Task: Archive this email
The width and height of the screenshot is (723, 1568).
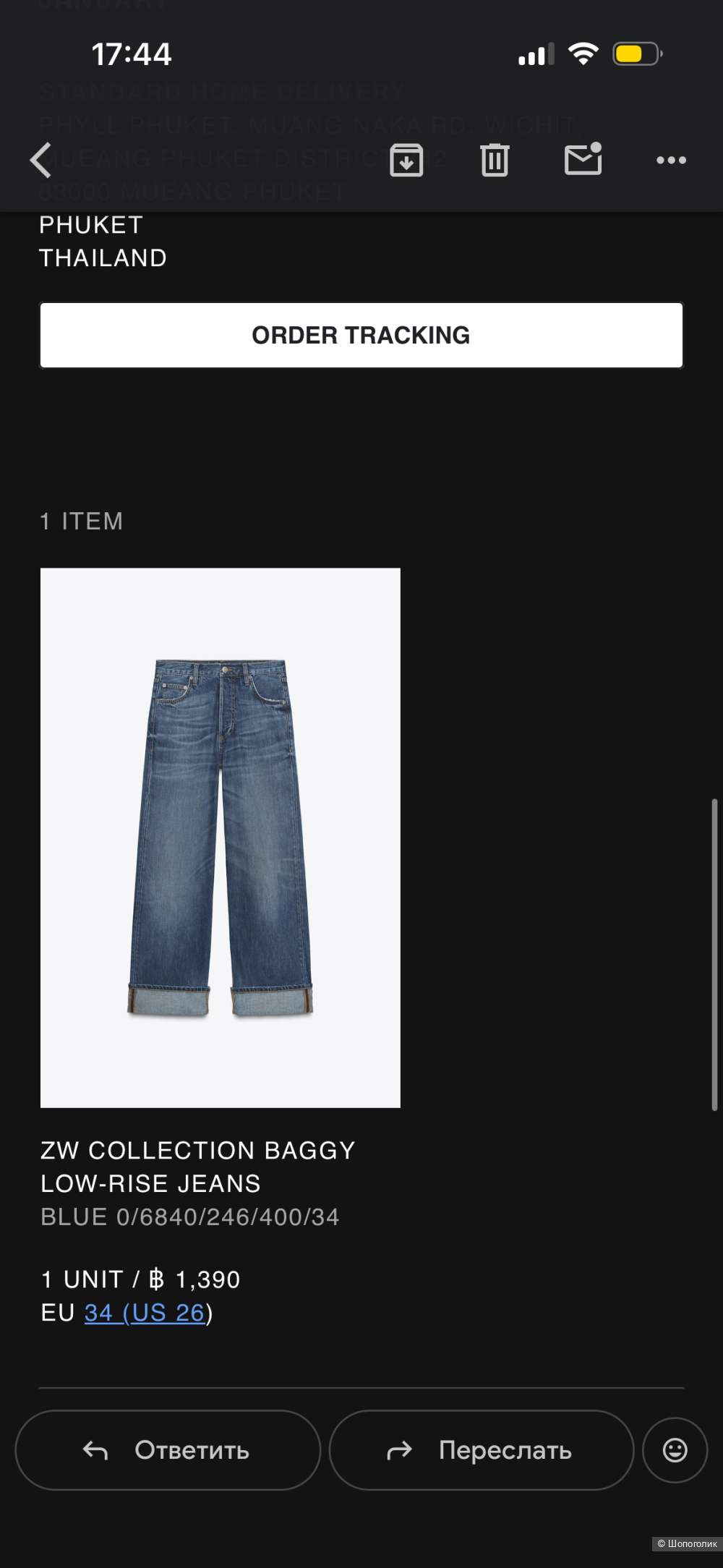Action: tap(406, 160)
